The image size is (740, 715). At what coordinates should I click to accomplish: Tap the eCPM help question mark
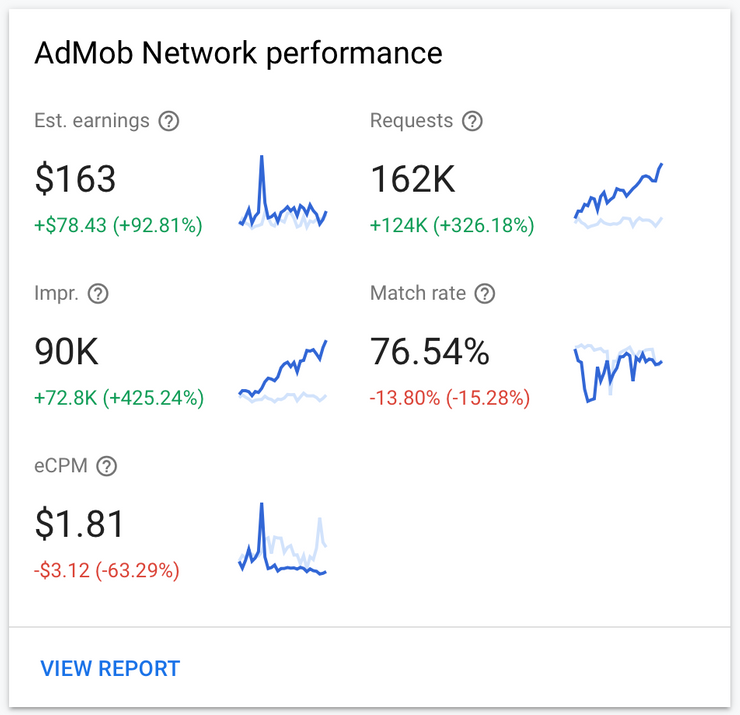[x=107, y=466]
